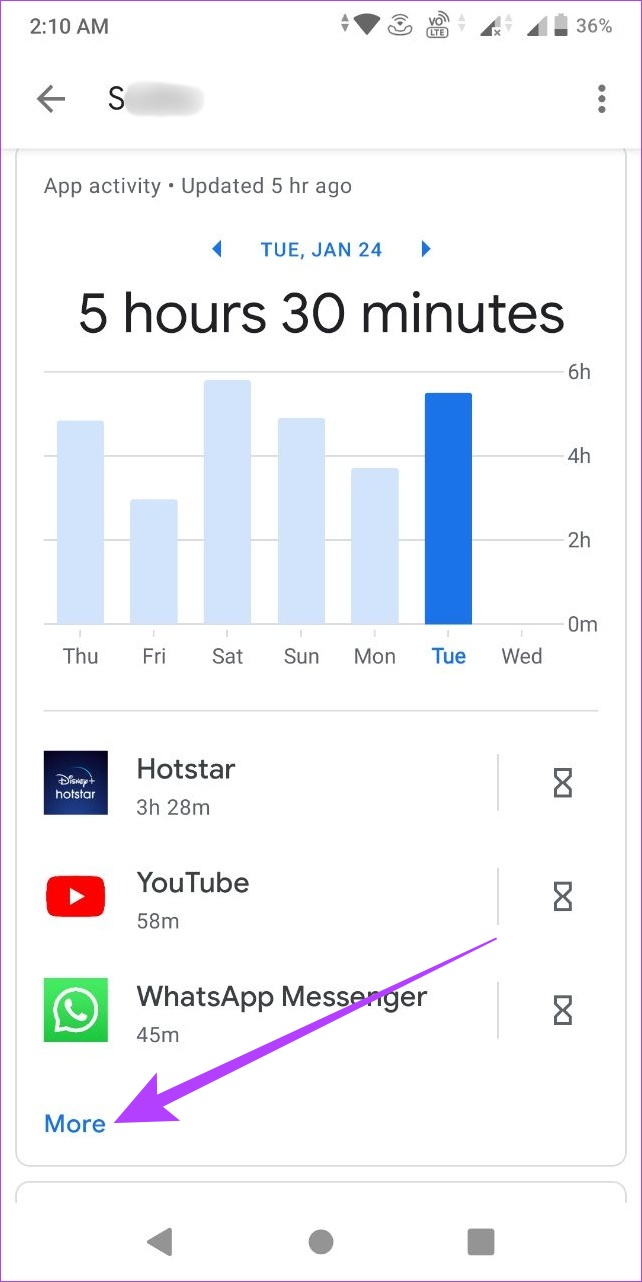Viewport: 642px width, 1282px height.
Task: Select the Friday bar in the chart
Action: (x=154, y=562)
